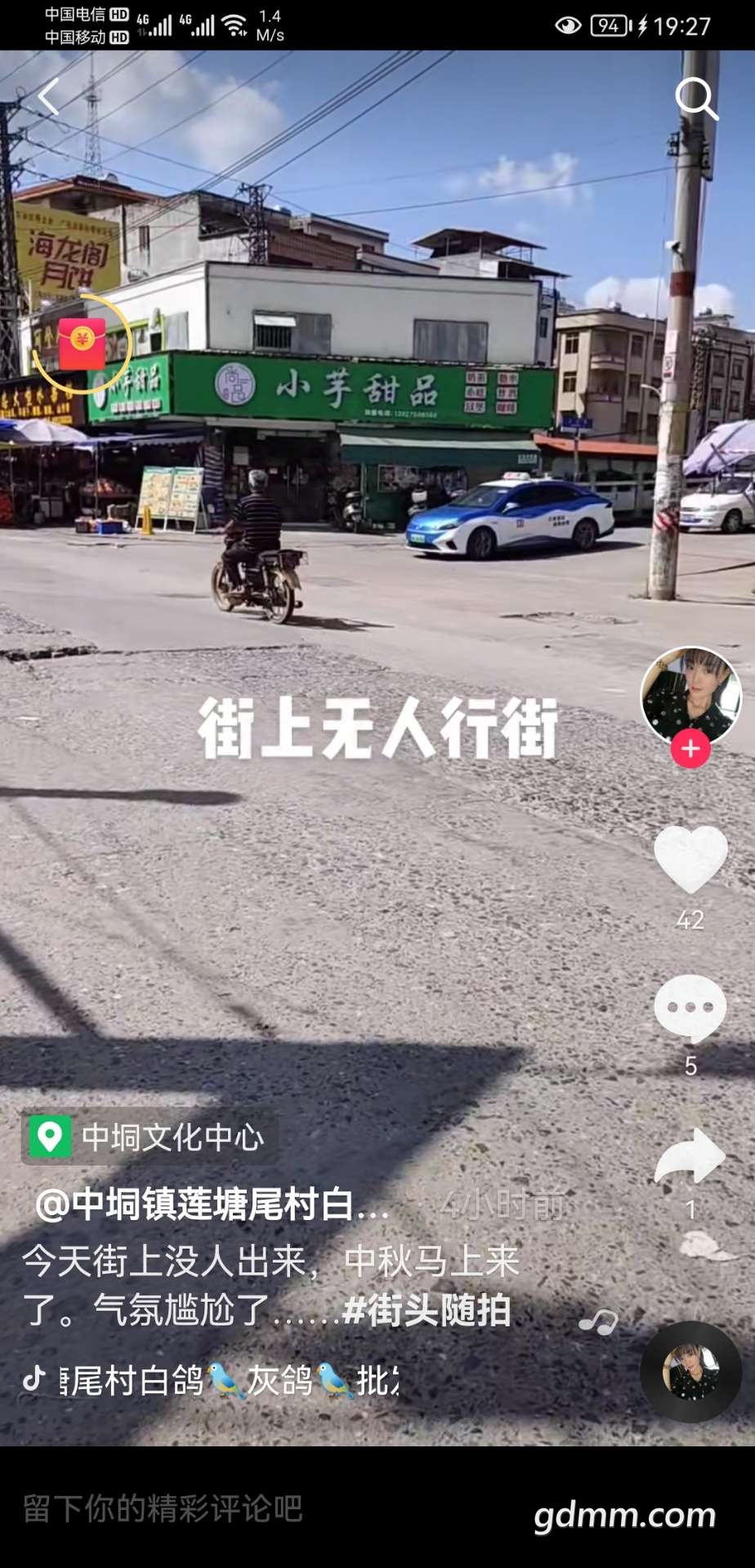The height and width of the screenshot is (1568, 755).
Task: Open the comments bubble icon
Action: pos(690,1009)
